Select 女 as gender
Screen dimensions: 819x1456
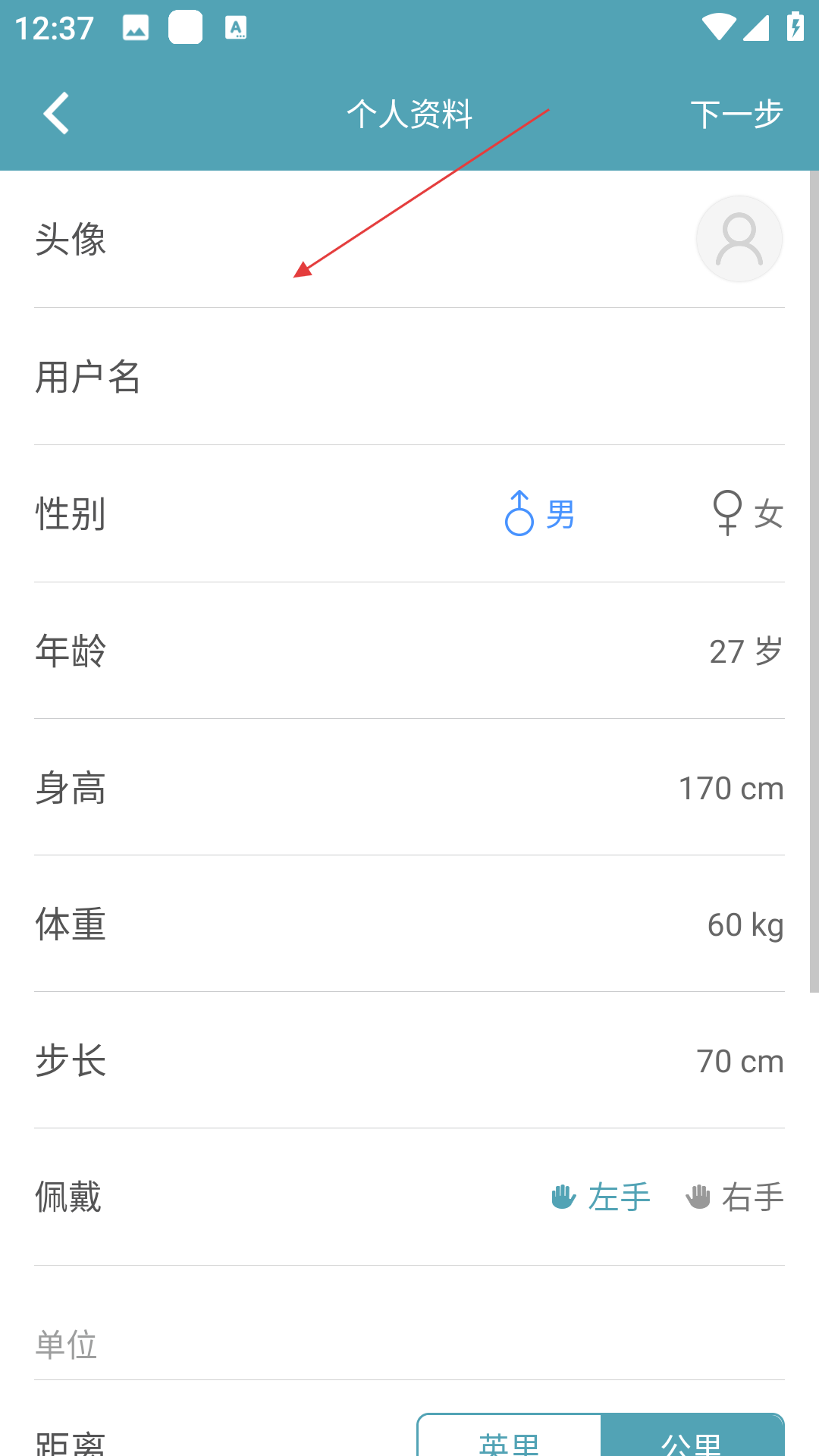[748, 514]
